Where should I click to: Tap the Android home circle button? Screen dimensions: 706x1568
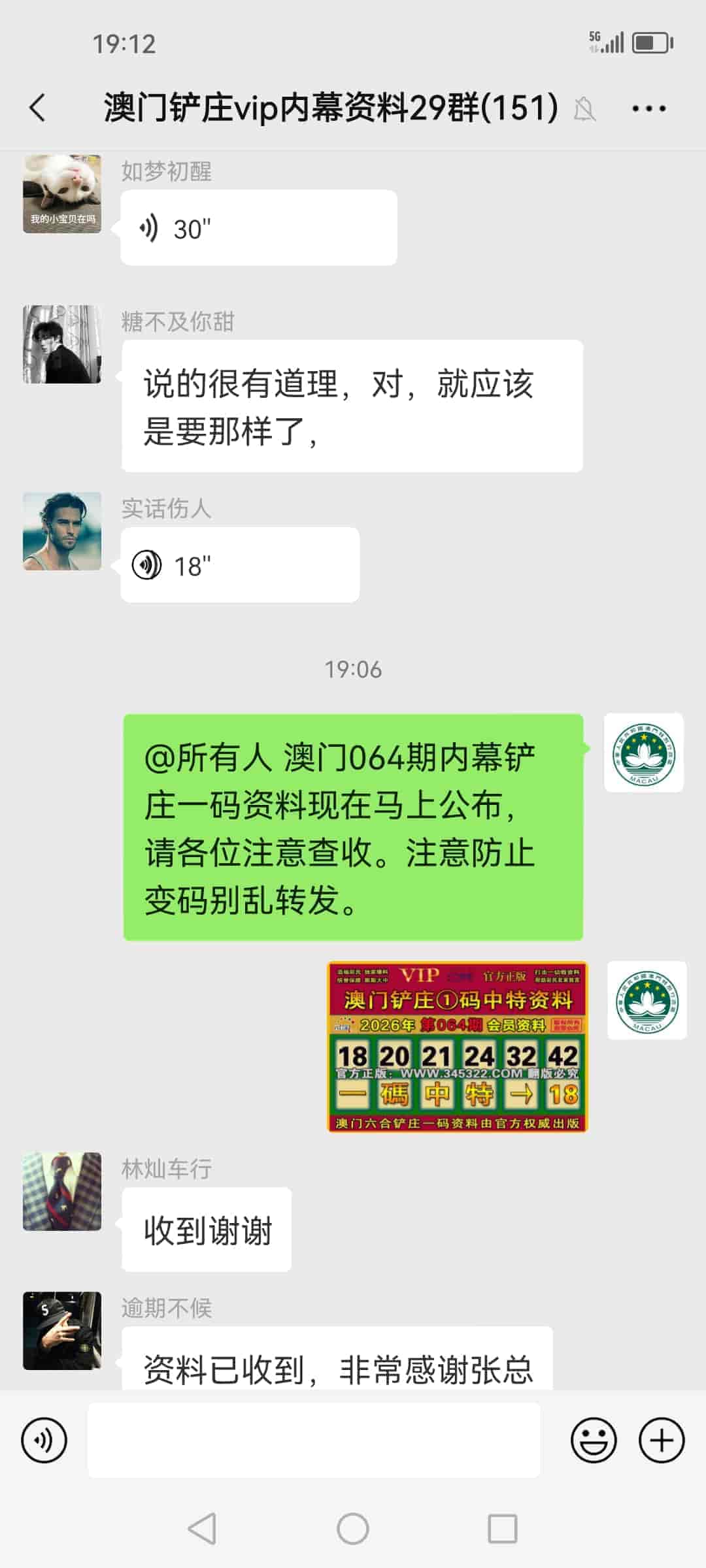tap(353, 1529)
